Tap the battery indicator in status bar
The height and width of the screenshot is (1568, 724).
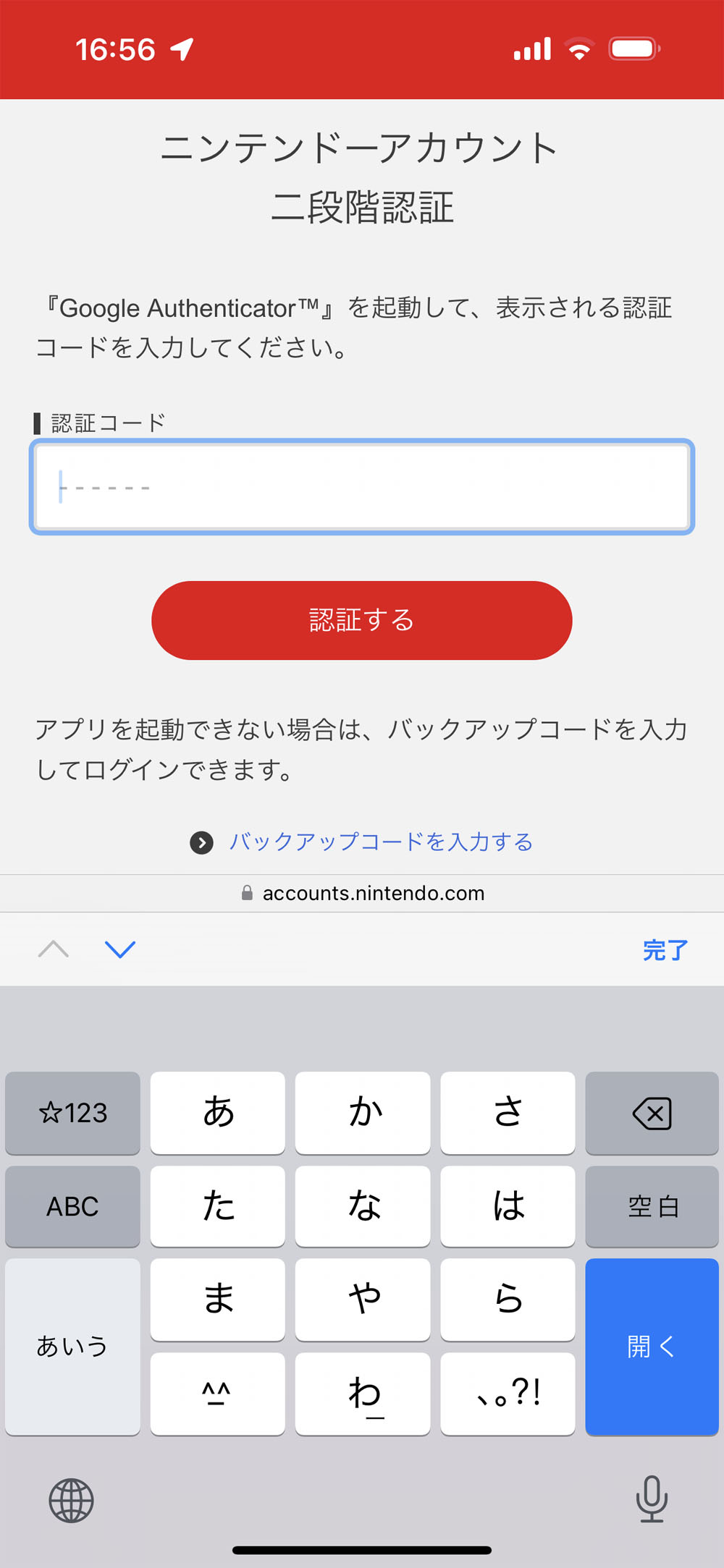pyautogui.click(x=633, y=48)
